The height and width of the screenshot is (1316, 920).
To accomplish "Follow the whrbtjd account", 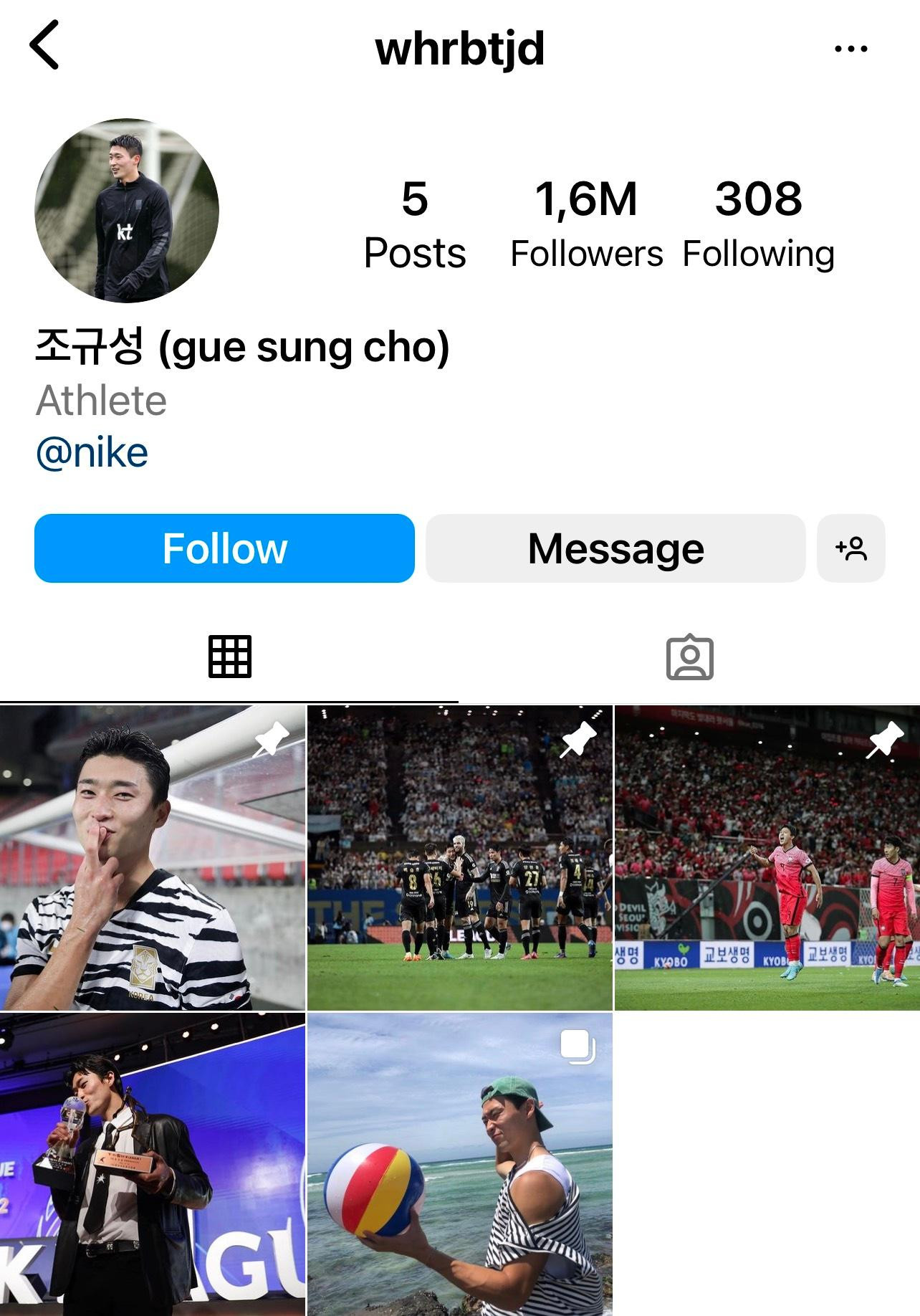I will (224, 548).
